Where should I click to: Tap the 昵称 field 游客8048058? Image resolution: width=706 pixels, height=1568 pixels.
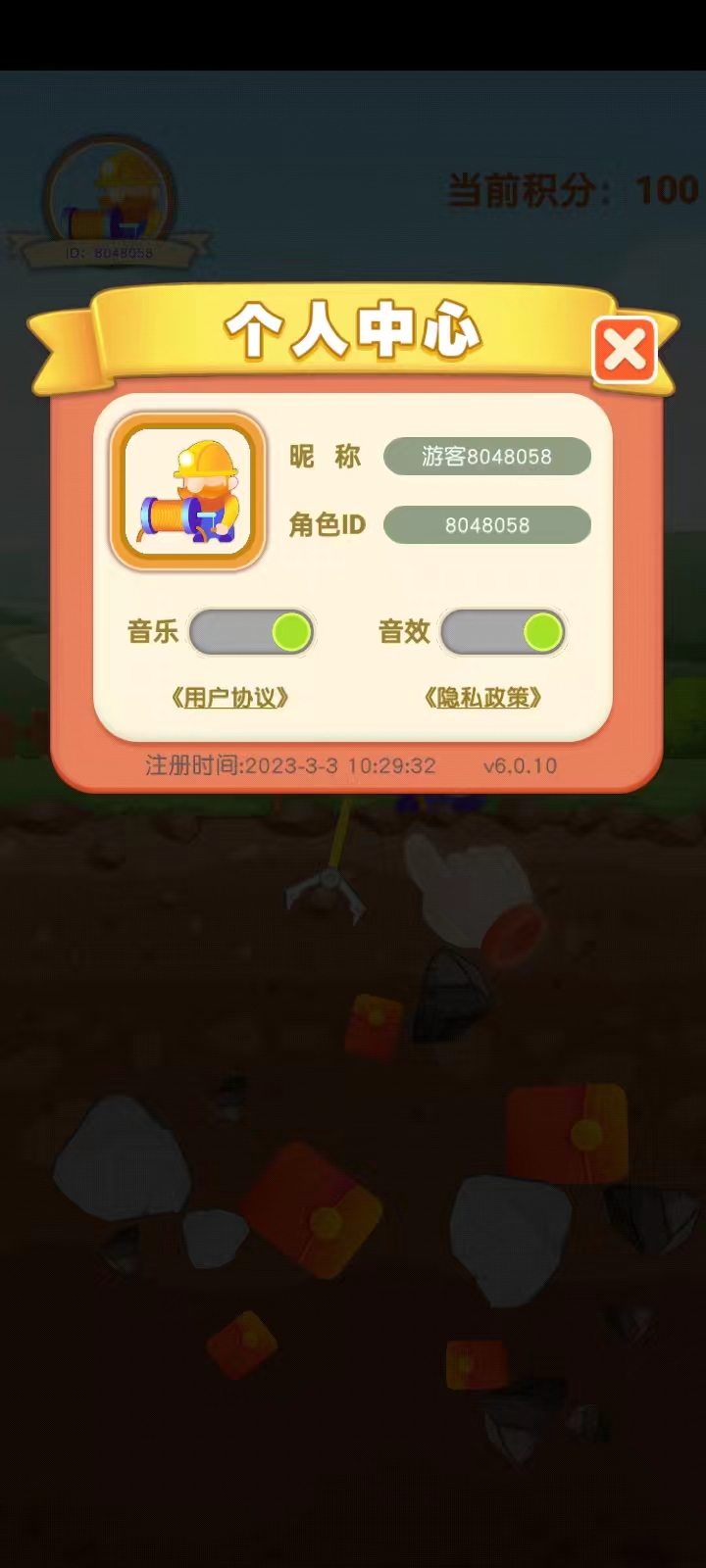pyautogui.click(x=486, y=457)
